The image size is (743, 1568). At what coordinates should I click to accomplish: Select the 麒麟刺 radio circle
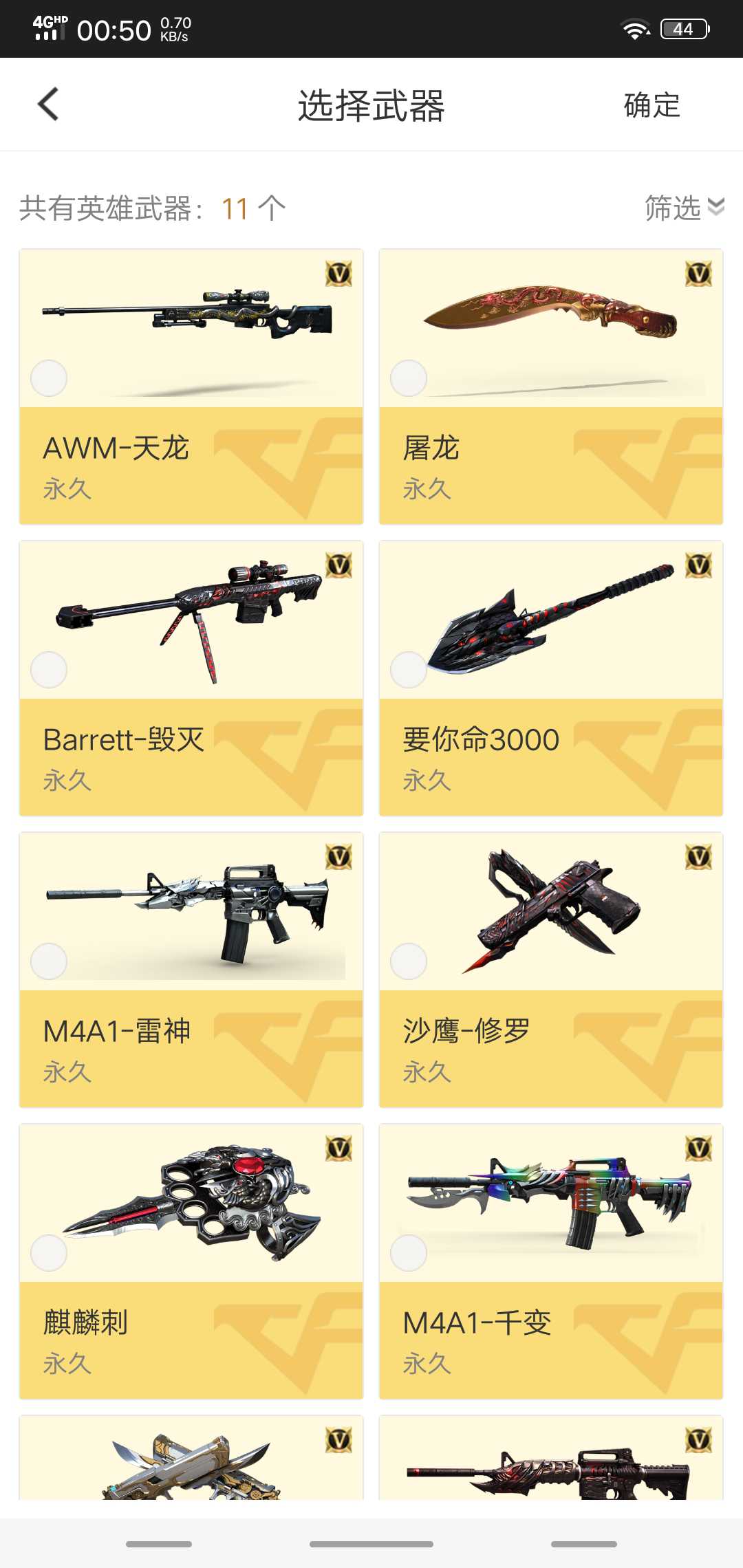tap(49, 1253)
